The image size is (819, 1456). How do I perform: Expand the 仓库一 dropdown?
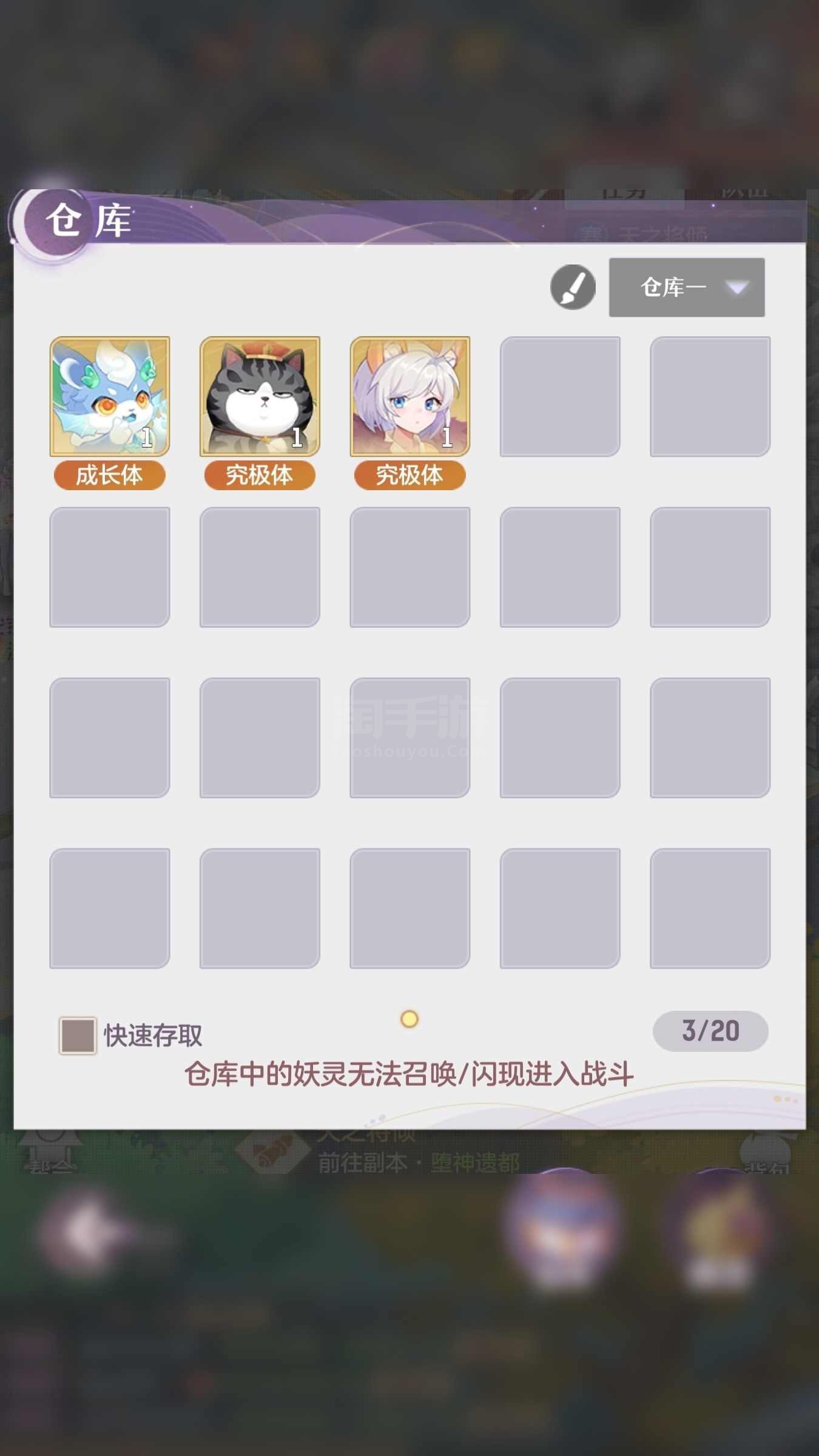686,287
